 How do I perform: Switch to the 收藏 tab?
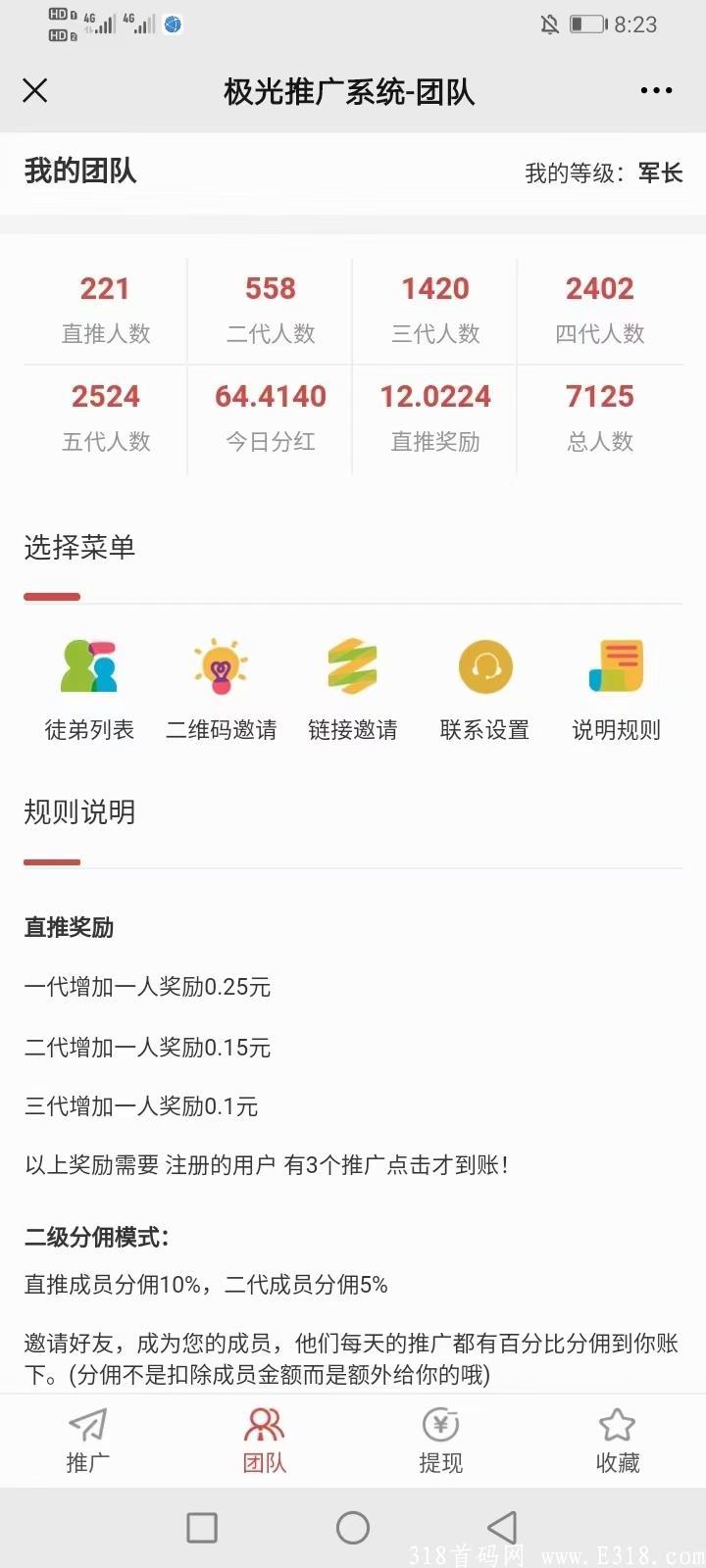(x=618, y=1441)
